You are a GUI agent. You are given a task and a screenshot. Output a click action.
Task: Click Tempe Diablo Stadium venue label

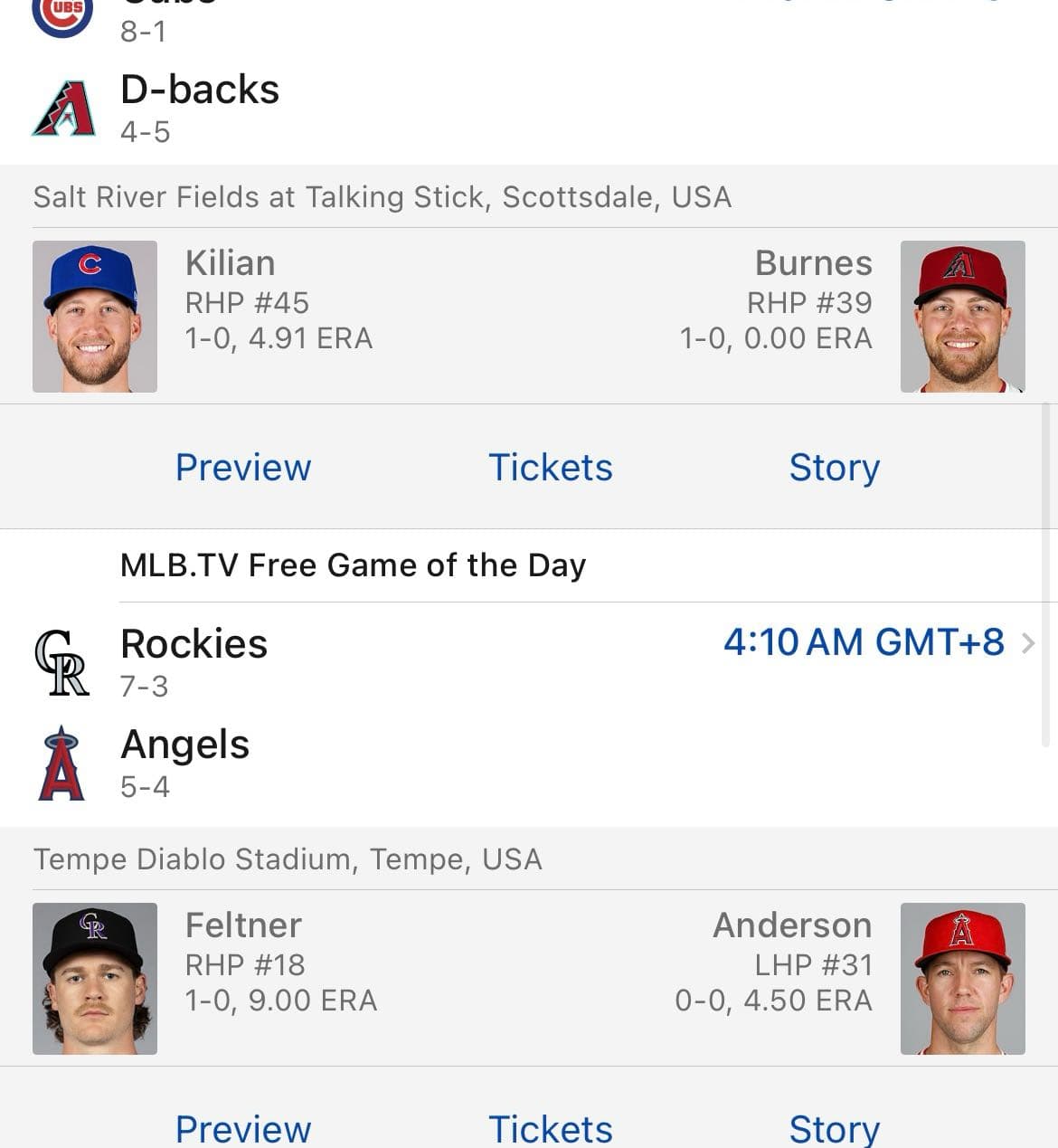(288, 859)
